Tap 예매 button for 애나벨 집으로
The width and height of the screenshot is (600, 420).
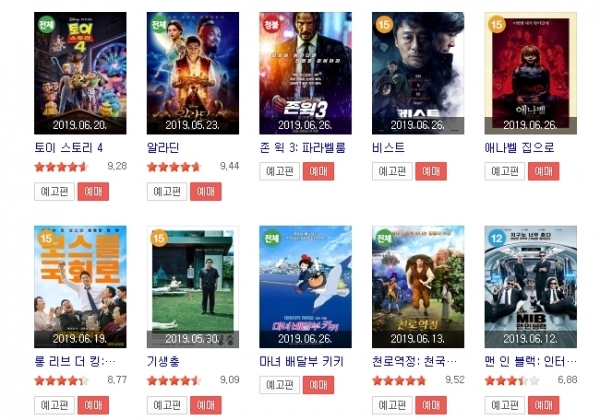545,171
